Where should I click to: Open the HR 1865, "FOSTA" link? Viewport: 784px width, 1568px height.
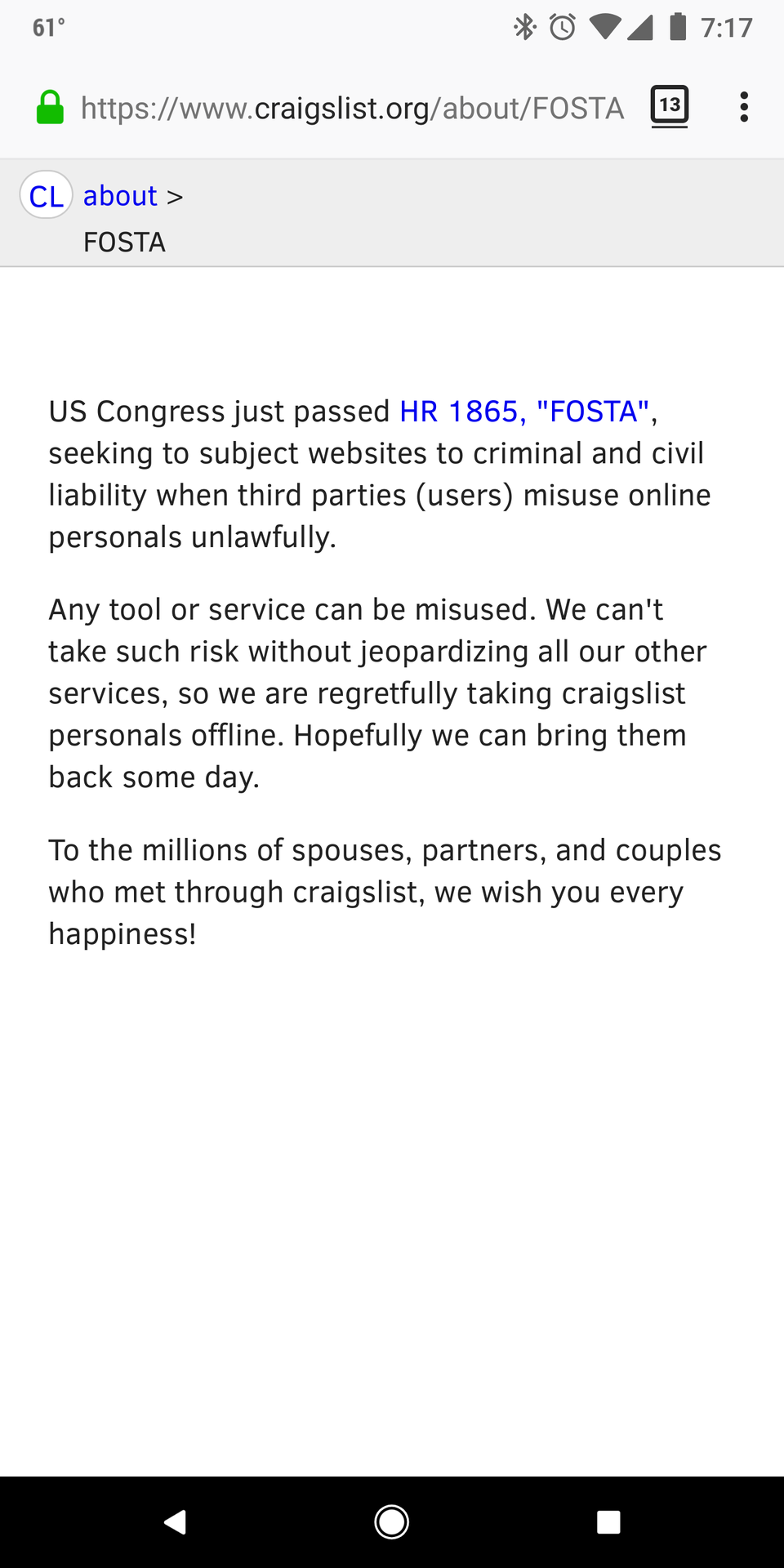pyautogui.click(x=524, y=412)
